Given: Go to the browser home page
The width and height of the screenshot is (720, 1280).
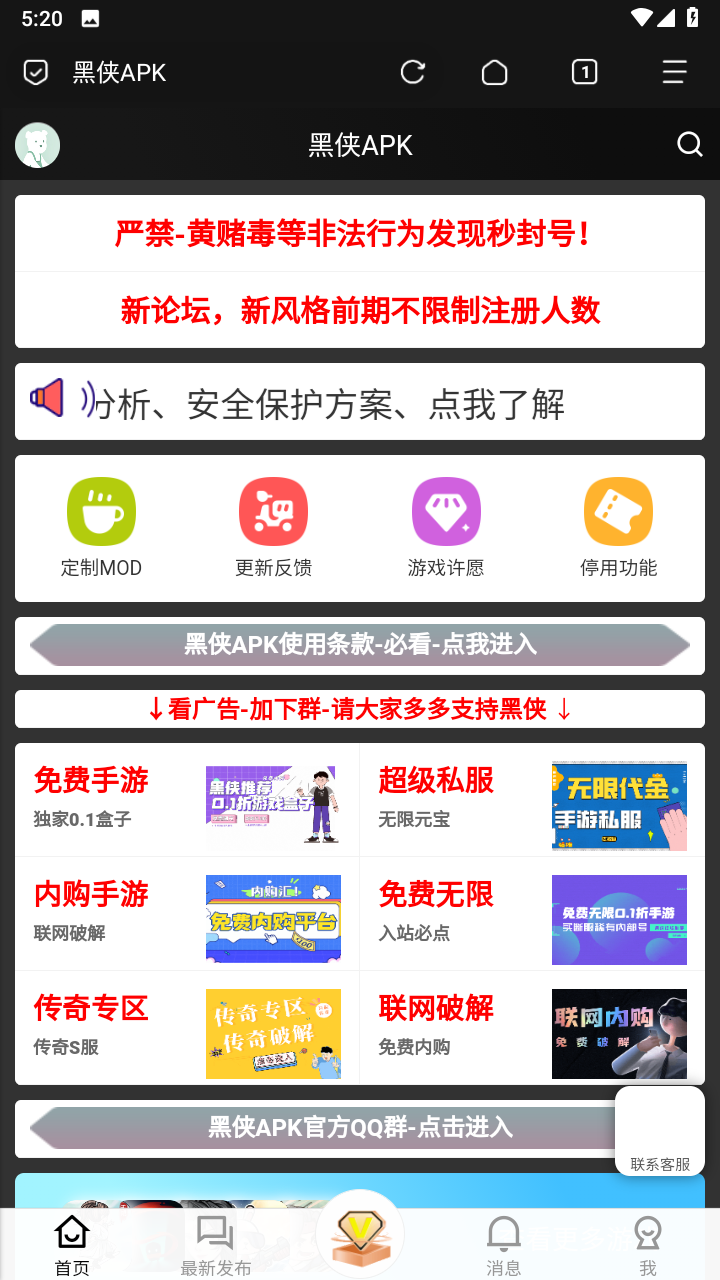Looking at the screenshot, I should pyautogui.click(x=495, y=72).
